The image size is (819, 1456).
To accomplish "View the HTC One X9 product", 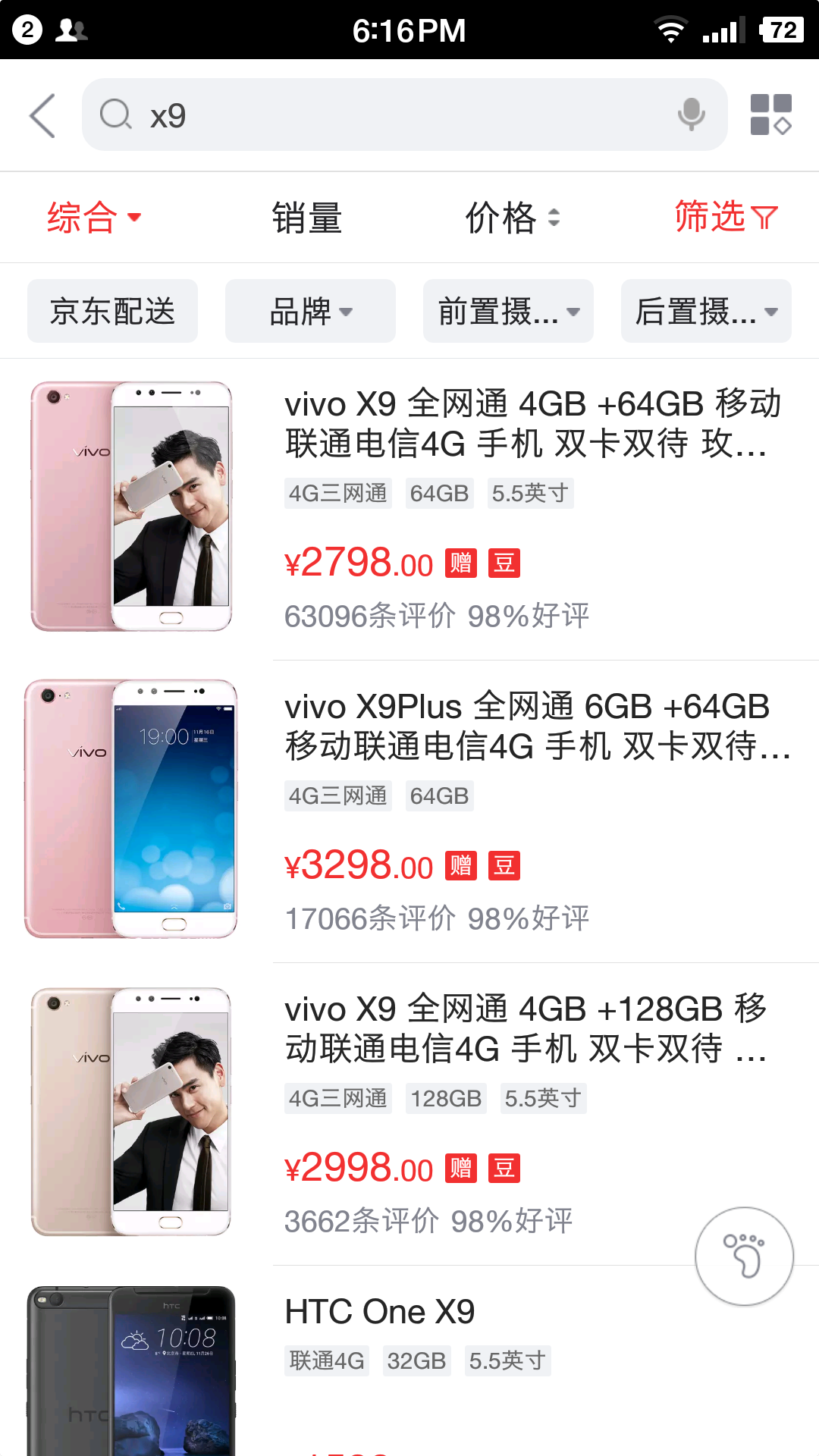I will [x=379, y=1312].
